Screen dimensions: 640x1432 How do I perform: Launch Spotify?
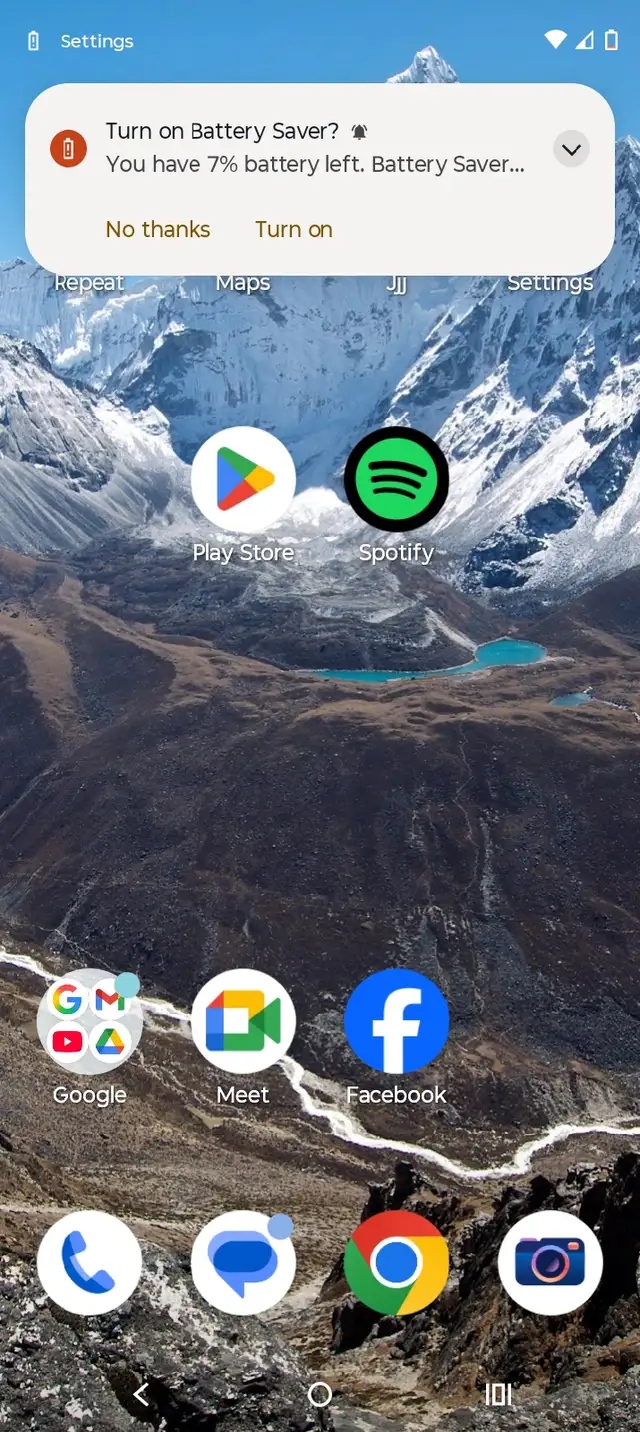click(x=396, y=479)
